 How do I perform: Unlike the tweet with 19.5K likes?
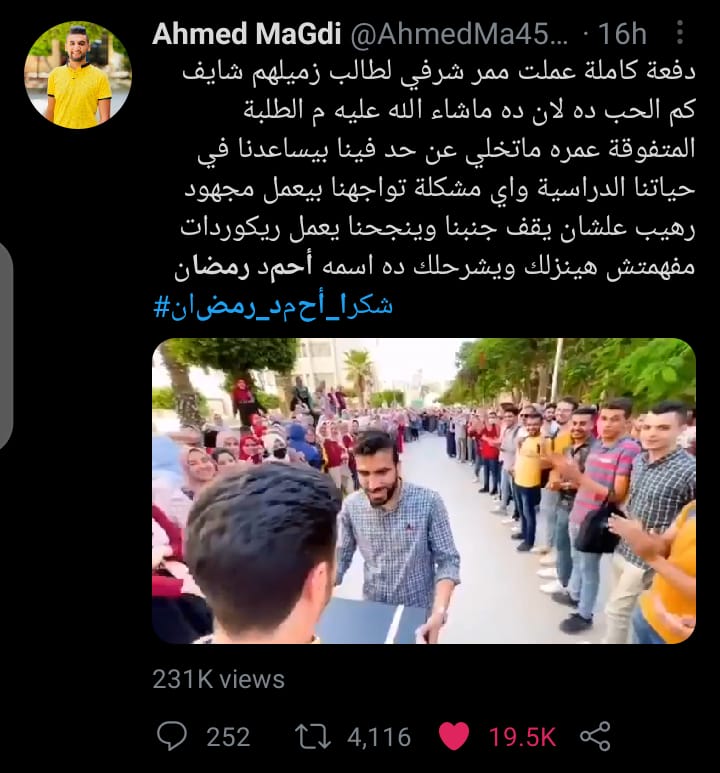click(454, 736)
